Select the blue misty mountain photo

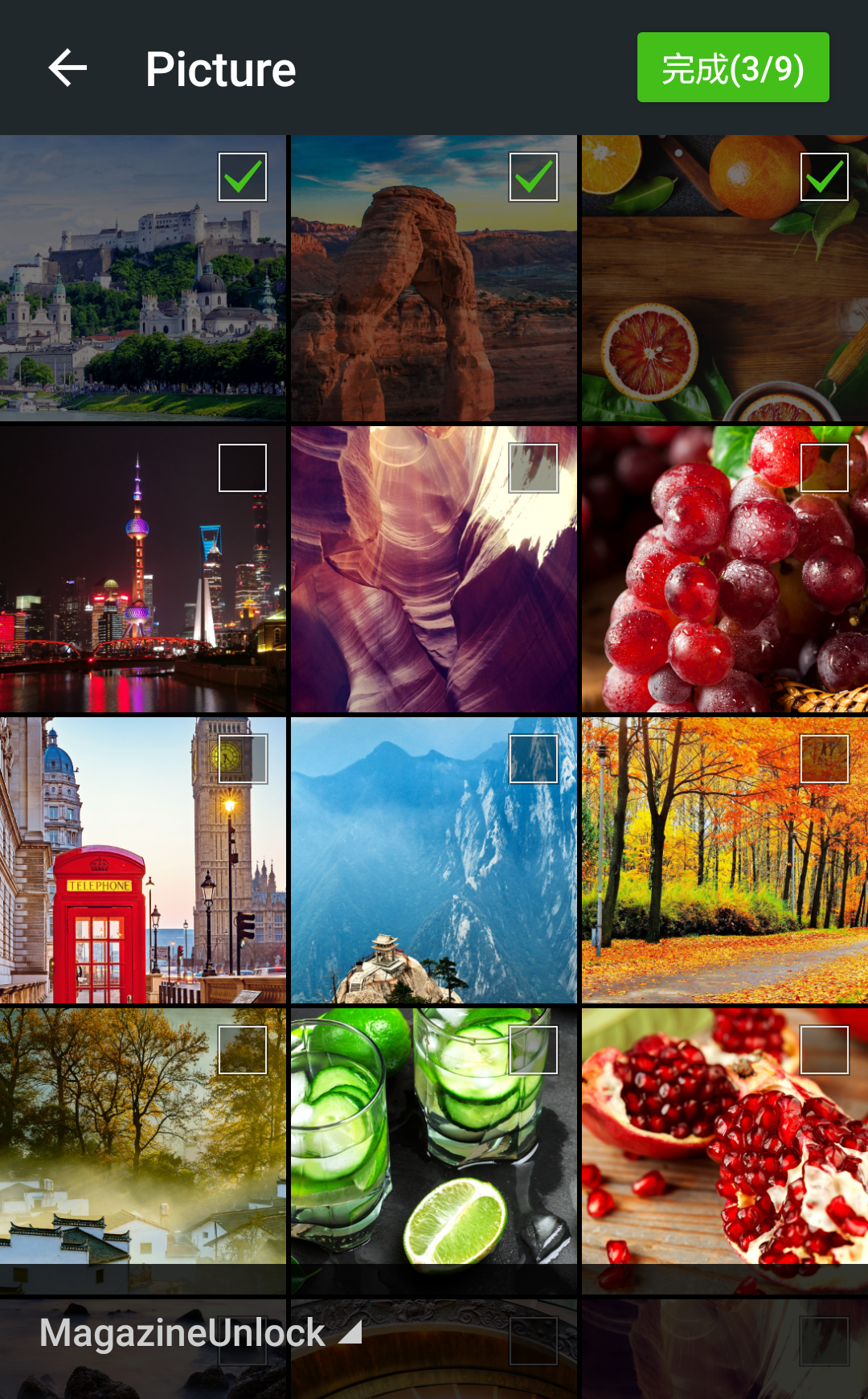[x=534, y=759]
